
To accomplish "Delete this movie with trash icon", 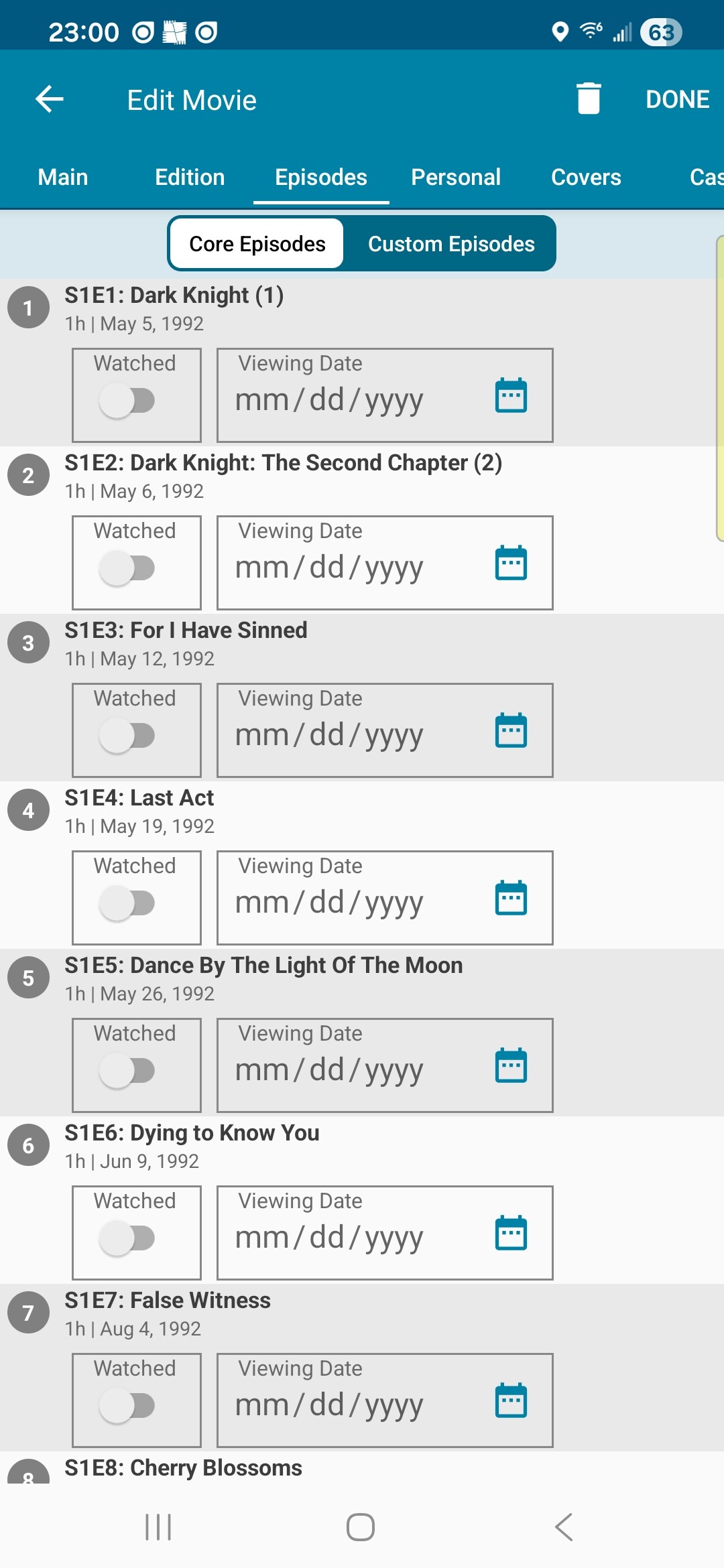I will tap(589, 99).
